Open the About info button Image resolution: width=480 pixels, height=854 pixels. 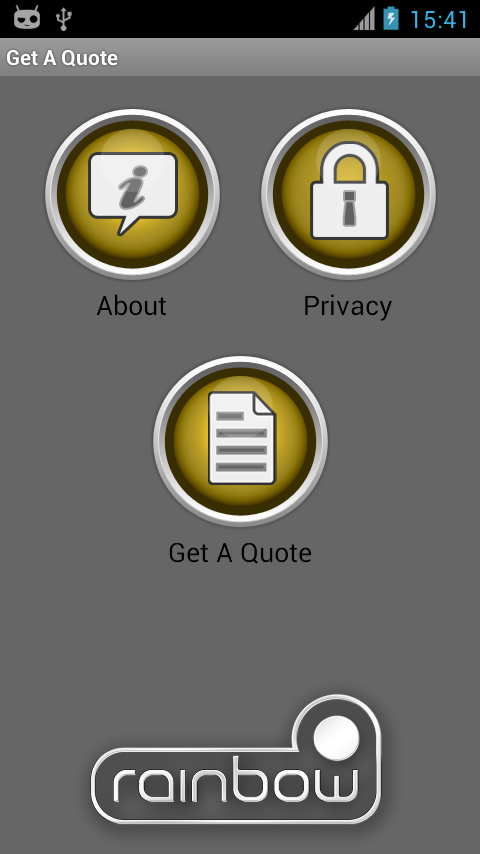[132, 194]
